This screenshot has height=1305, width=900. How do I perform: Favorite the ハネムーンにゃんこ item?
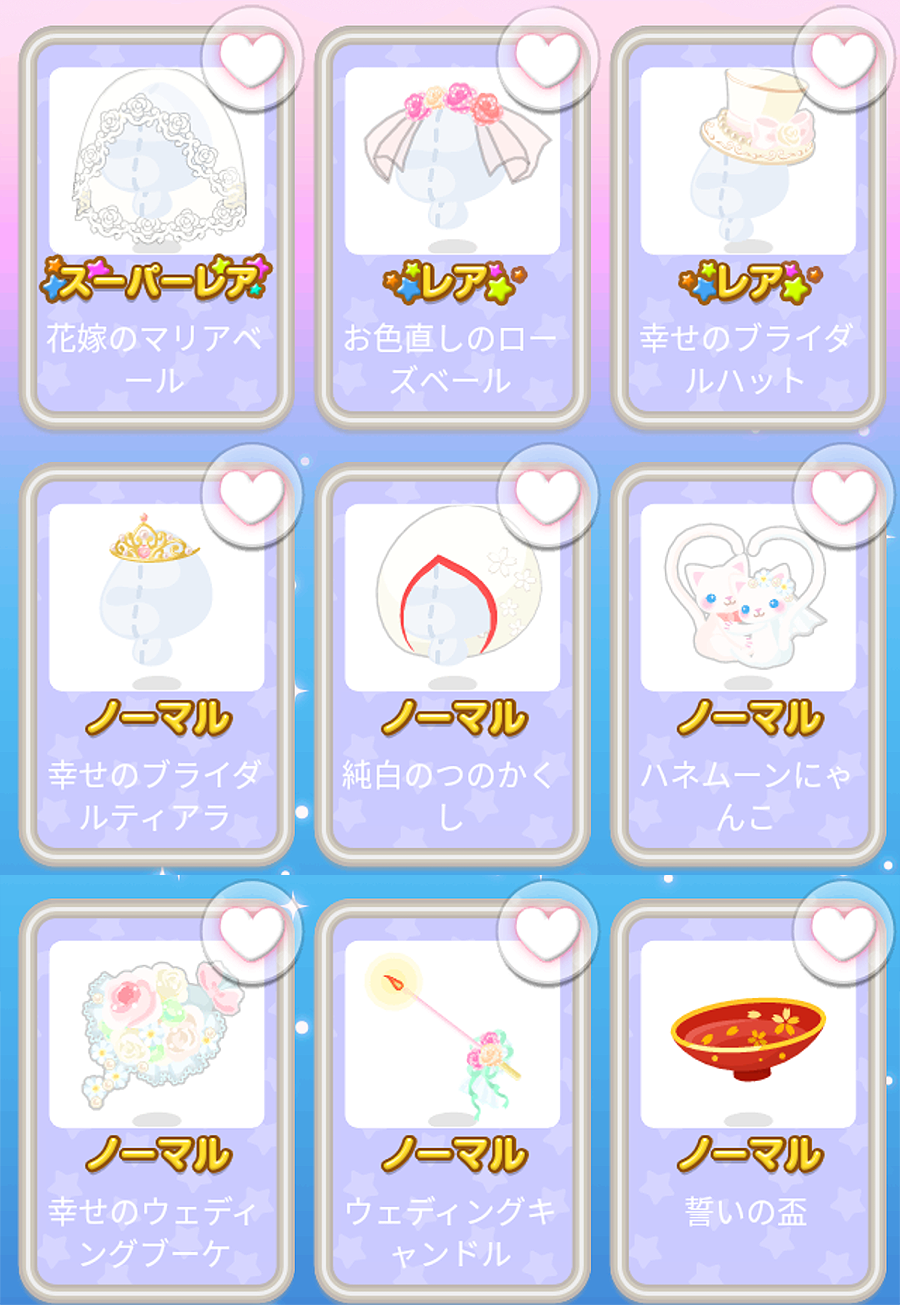pos(842,494)
